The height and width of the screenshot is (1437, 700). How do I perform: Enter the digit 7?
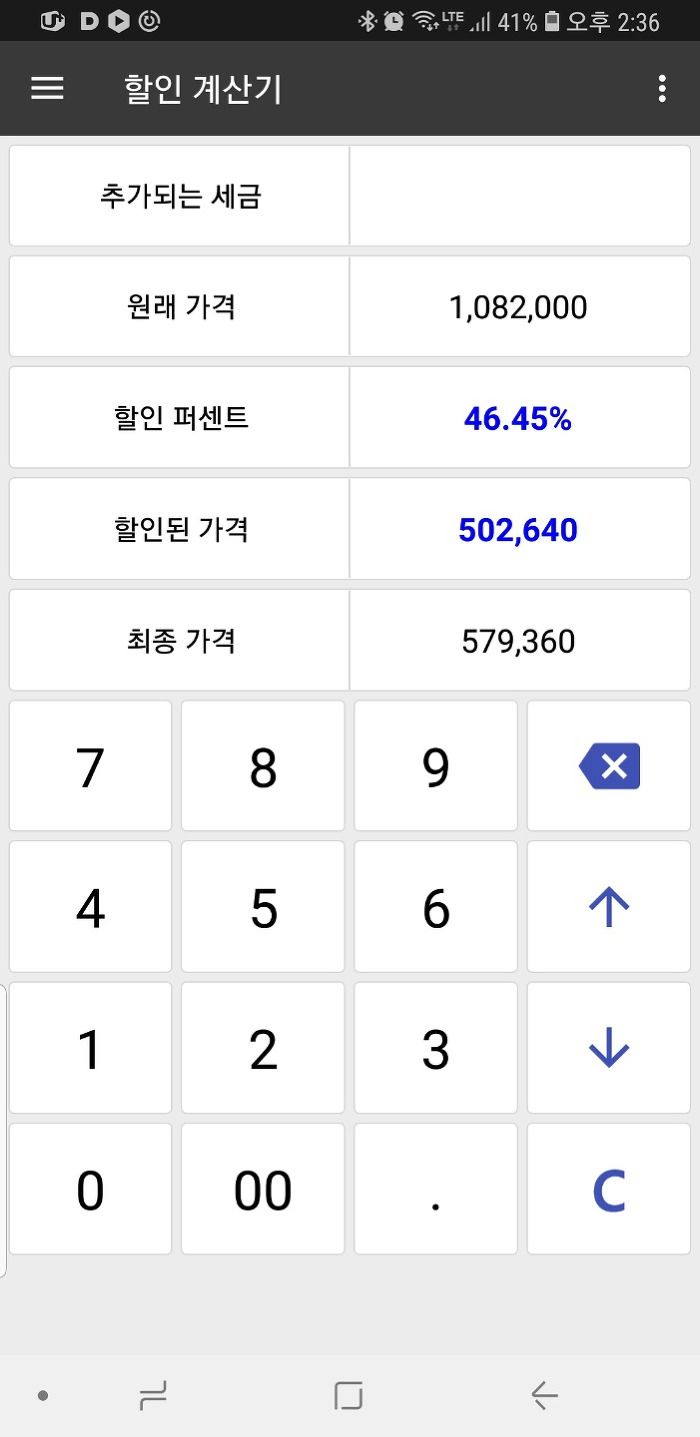90,766
